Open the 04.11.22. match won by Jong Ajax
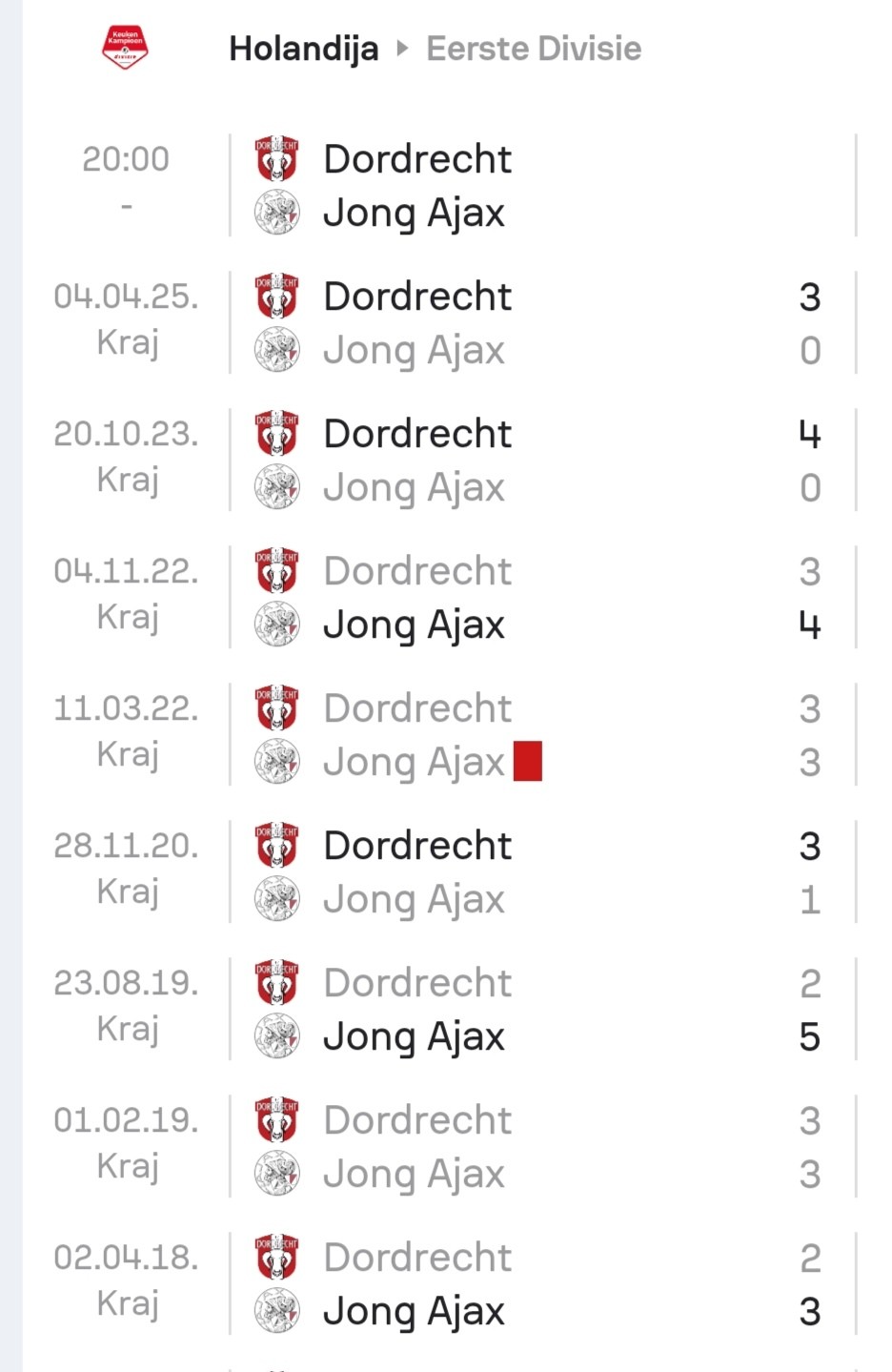Image resolution: width=892 pixels, height=1372 pixels. tap(457, 598)
